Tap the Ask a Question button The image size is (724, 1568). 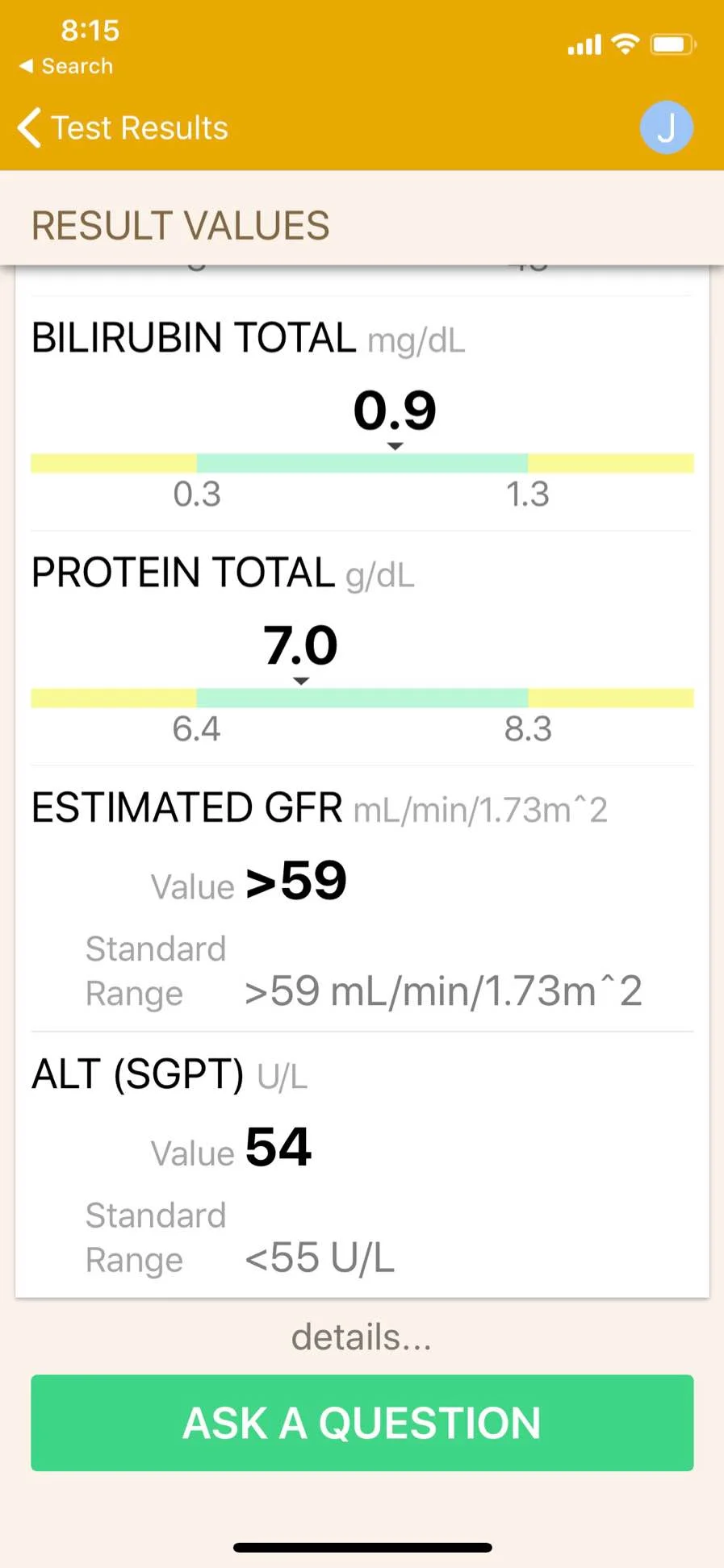tap(362, 1423)
